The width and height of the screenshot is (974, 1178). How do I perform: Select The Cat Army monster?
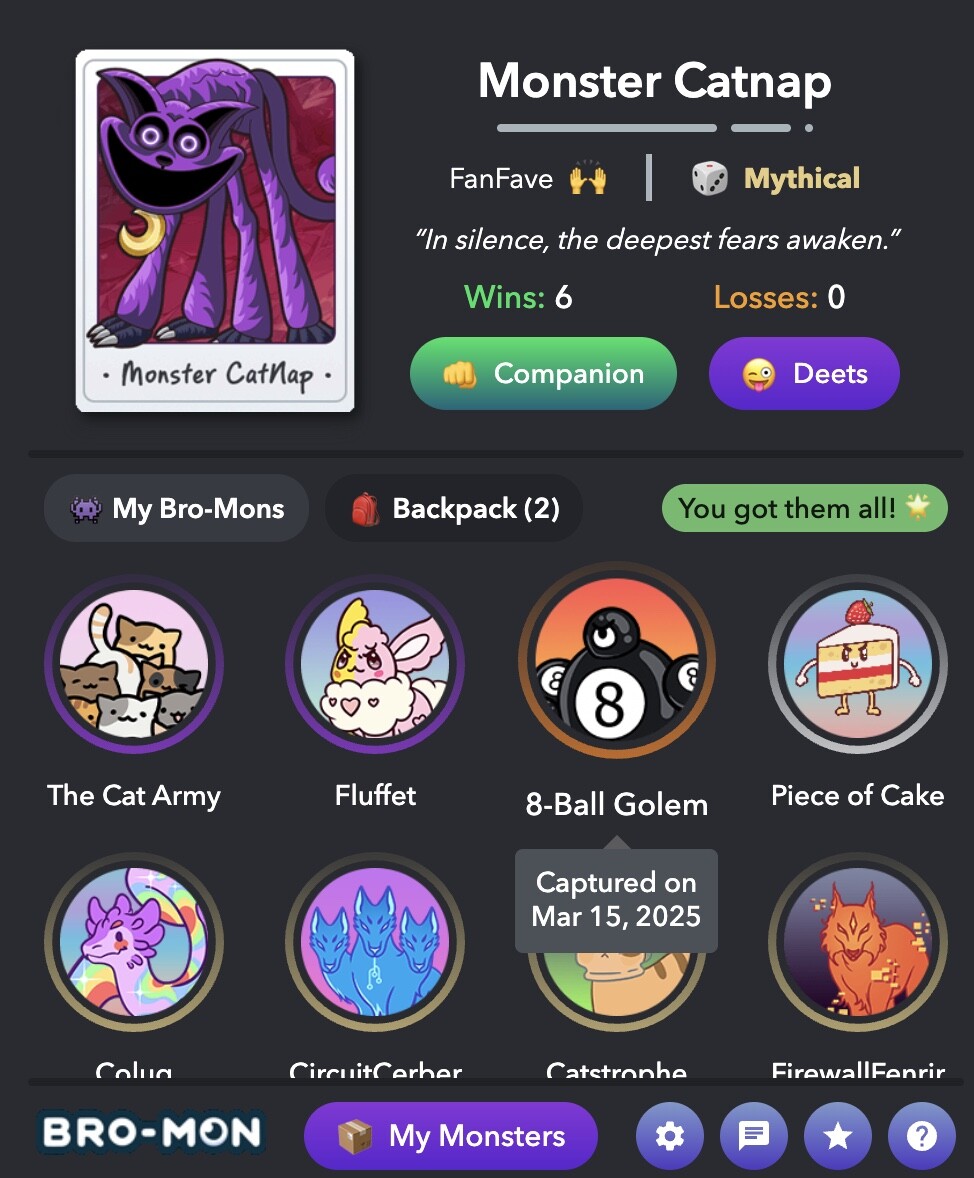(134, 665)
